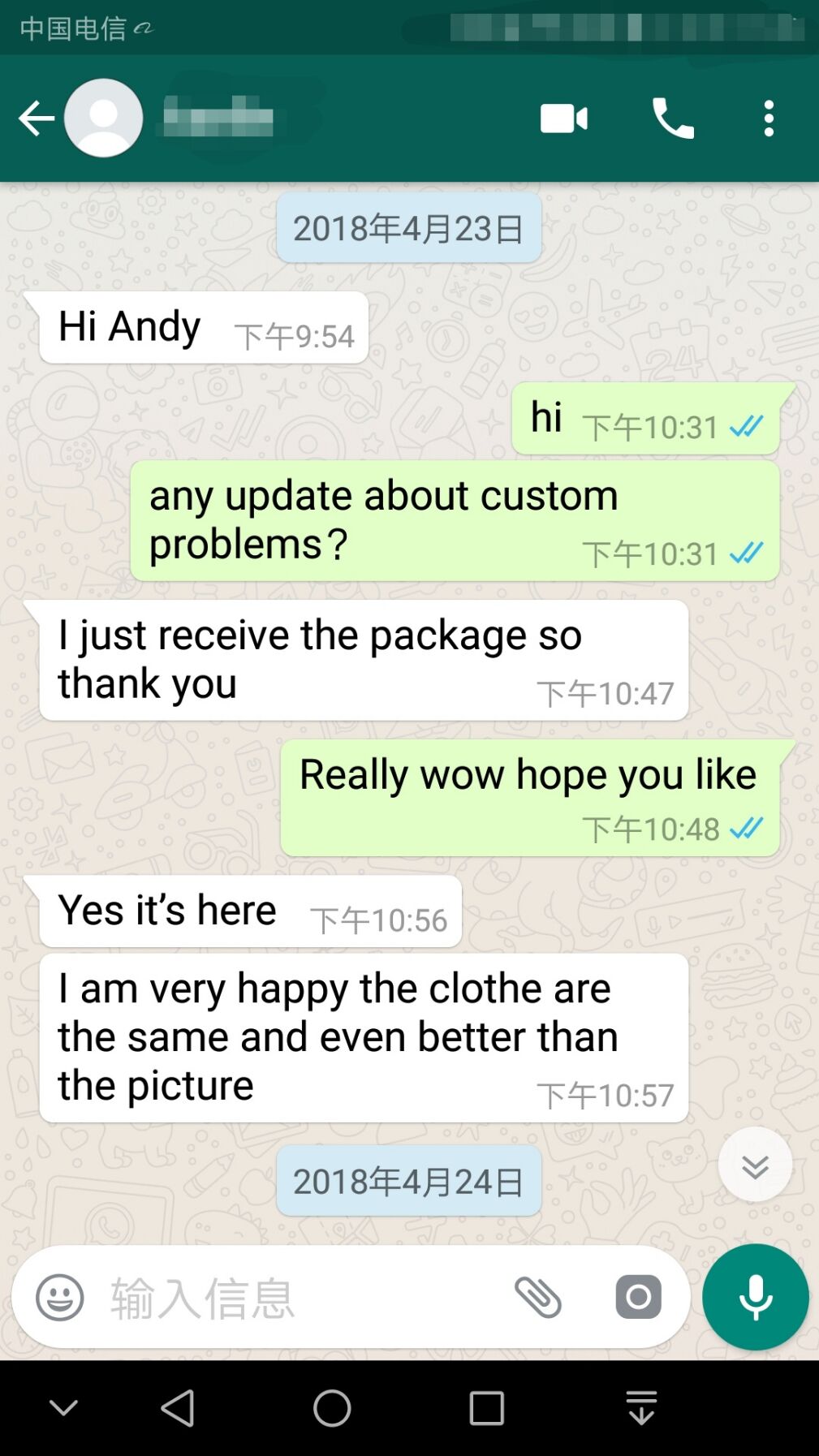Start a voice call
The width and height of the screenshot is (819, 1456).
[673, 118]
